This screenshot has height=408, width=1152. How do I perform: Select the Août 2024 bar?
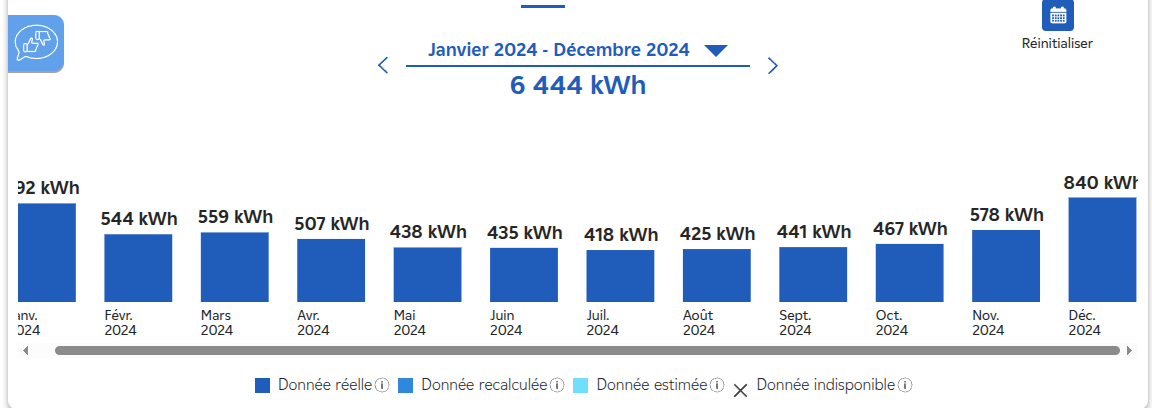pos(717,275)
